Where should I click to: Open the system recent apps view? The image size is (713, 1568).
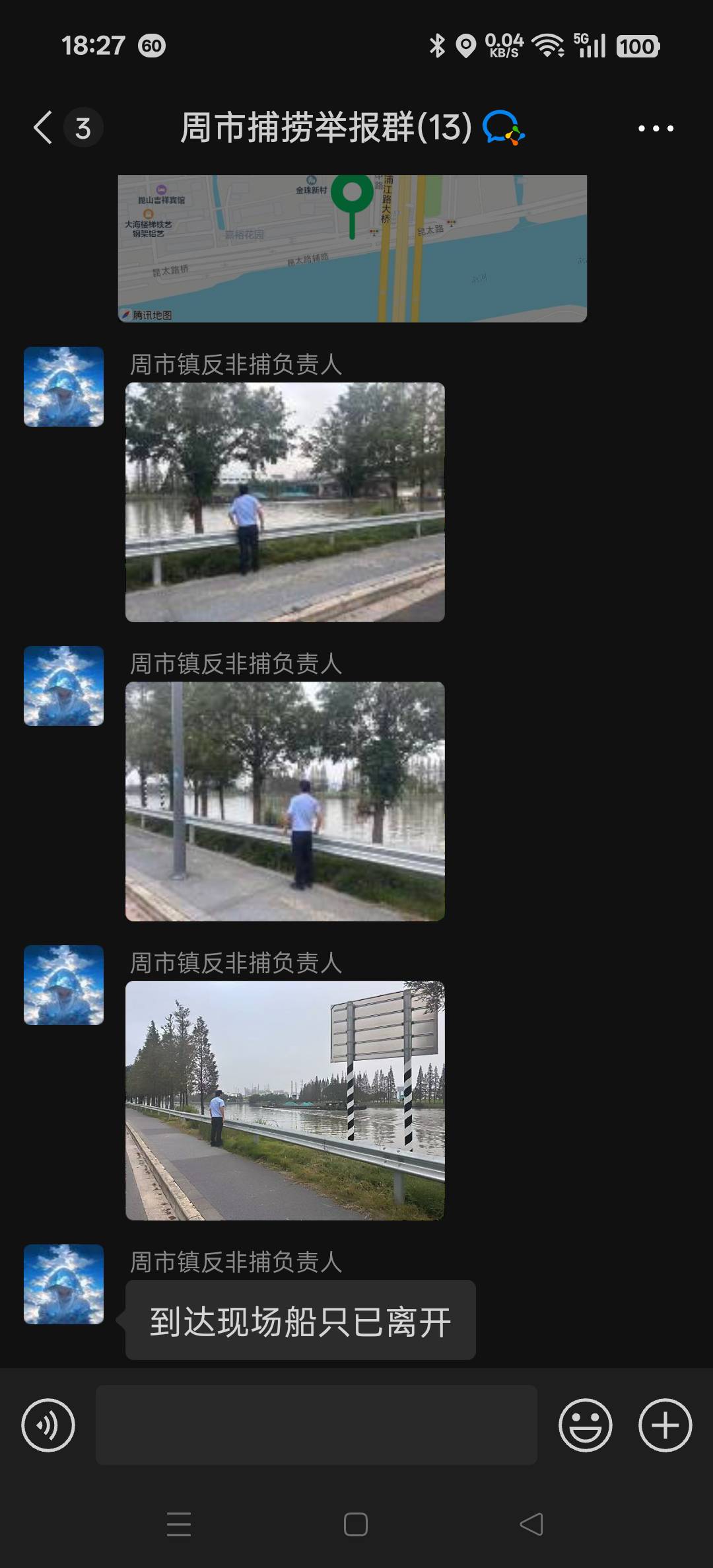tap(179, 1524)
